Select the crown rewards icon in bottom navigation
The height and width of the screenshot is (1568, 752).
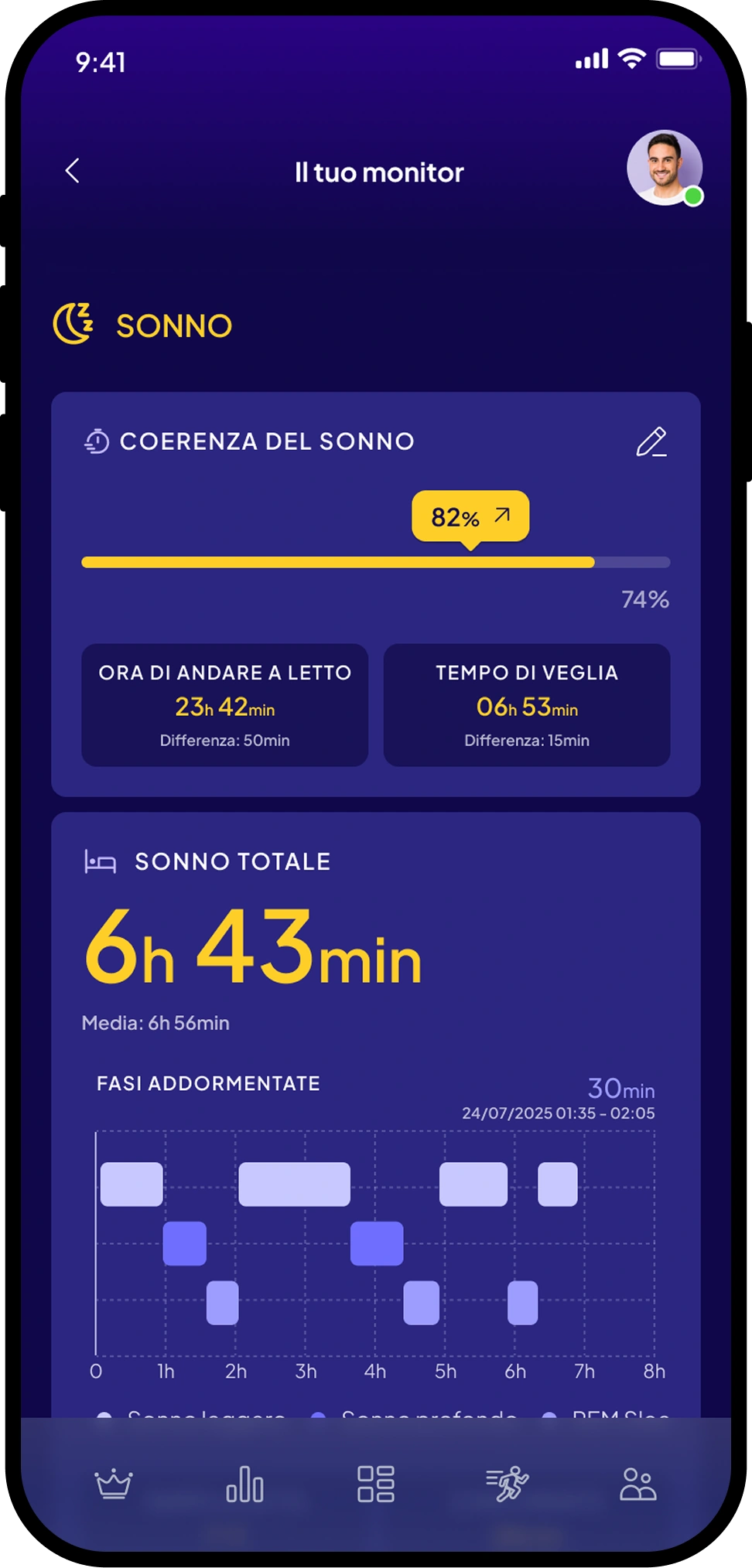pyautogui.click(x=112, y=1484)
